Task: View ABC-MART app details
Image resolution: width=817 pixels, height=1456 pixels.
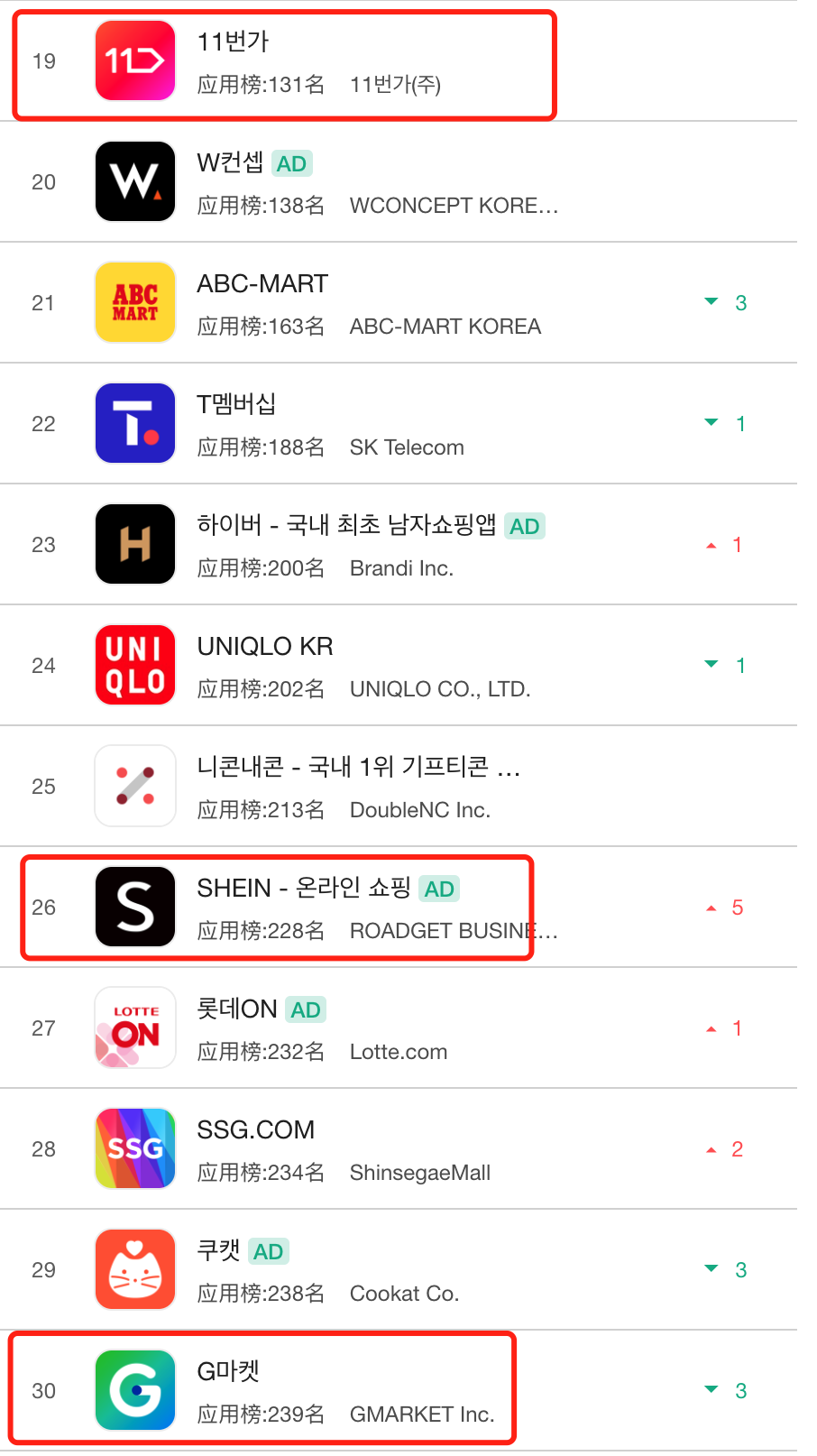Action: click(262, 284)
